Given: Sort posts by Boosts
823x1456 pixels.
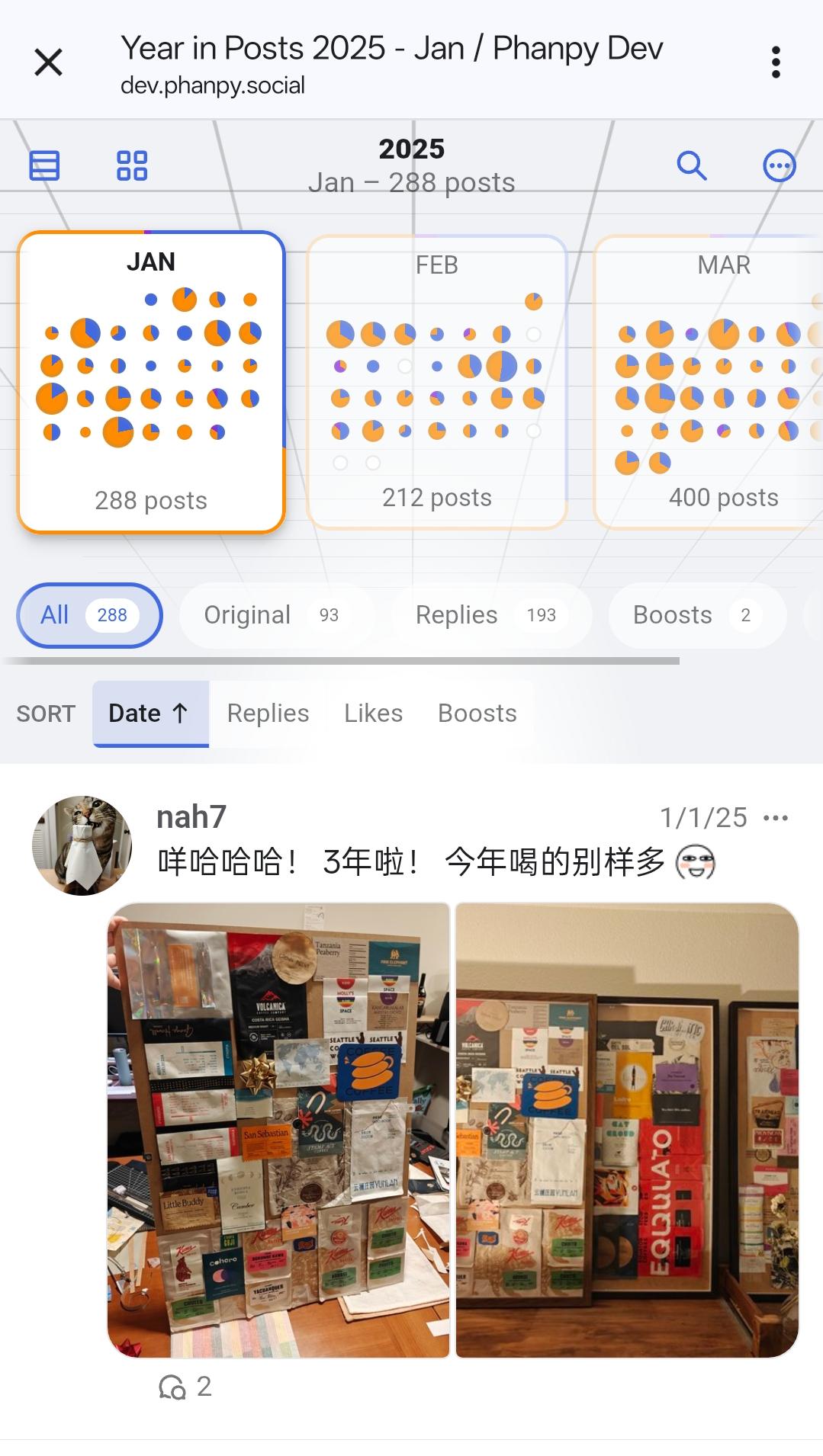Looking at the screenshot, I should click(477, 714).
